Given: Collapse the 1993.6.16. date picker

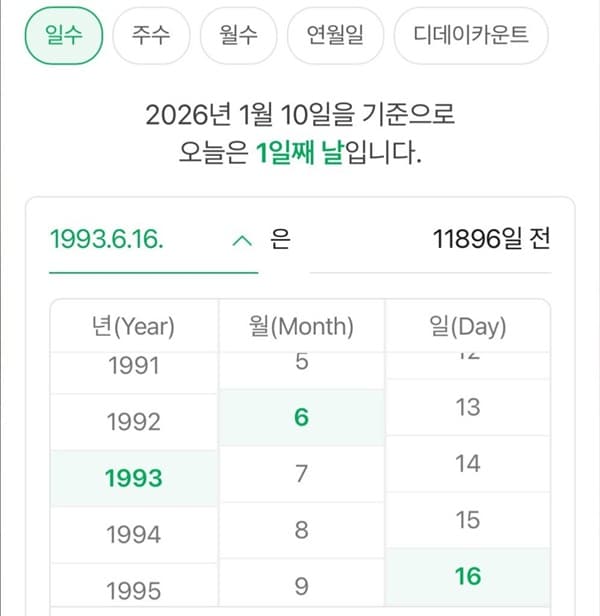Looking at the screenshot, I should click(x=241, y=240).
